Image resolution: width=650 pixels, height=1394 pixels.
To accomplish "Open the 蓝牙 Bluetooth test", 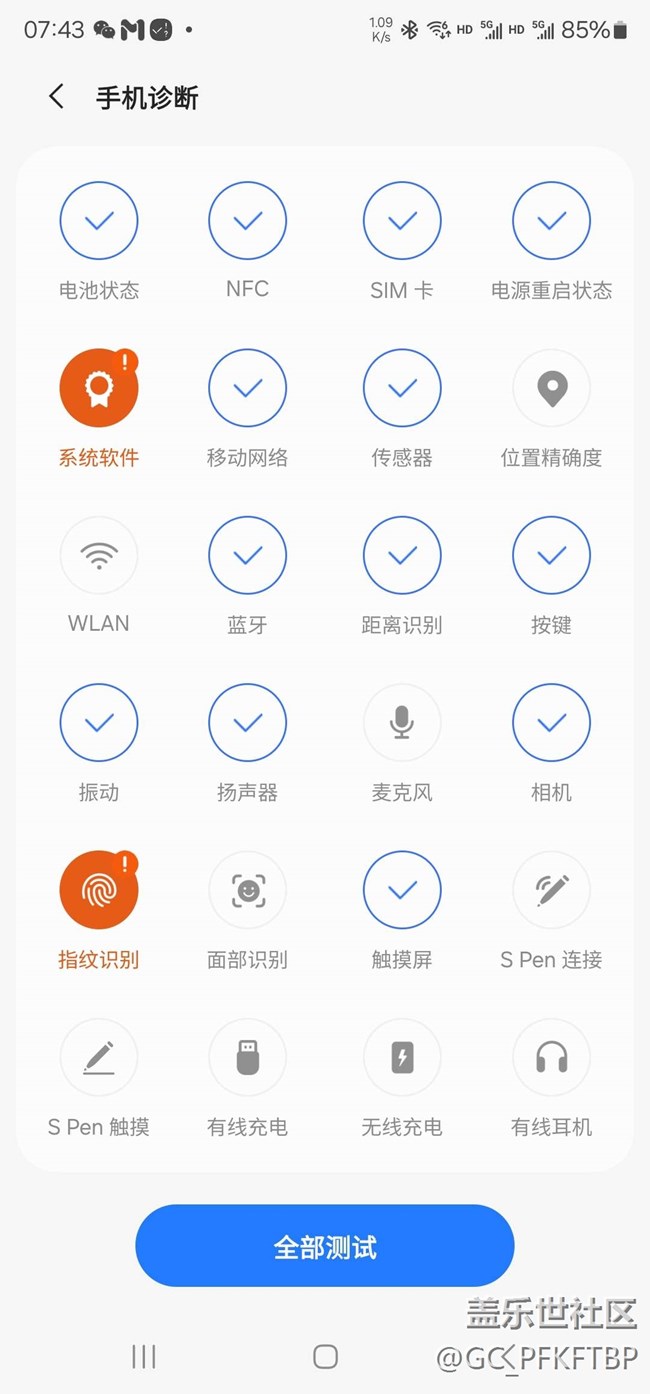I will [x=247, y=555].
